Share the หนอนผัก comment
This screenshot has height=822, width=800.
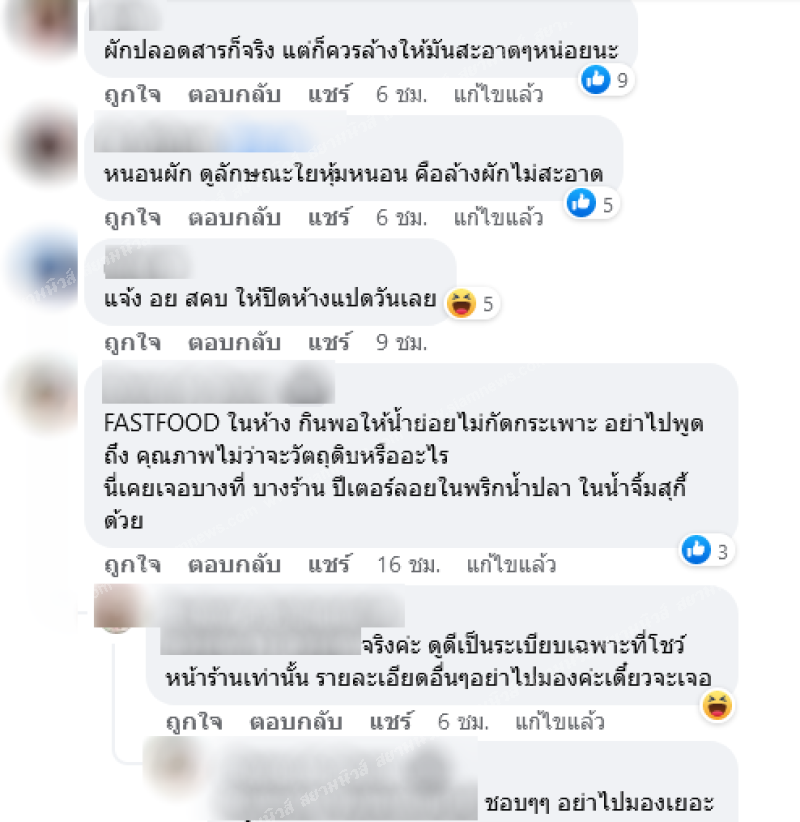click(x=329, y=217)
